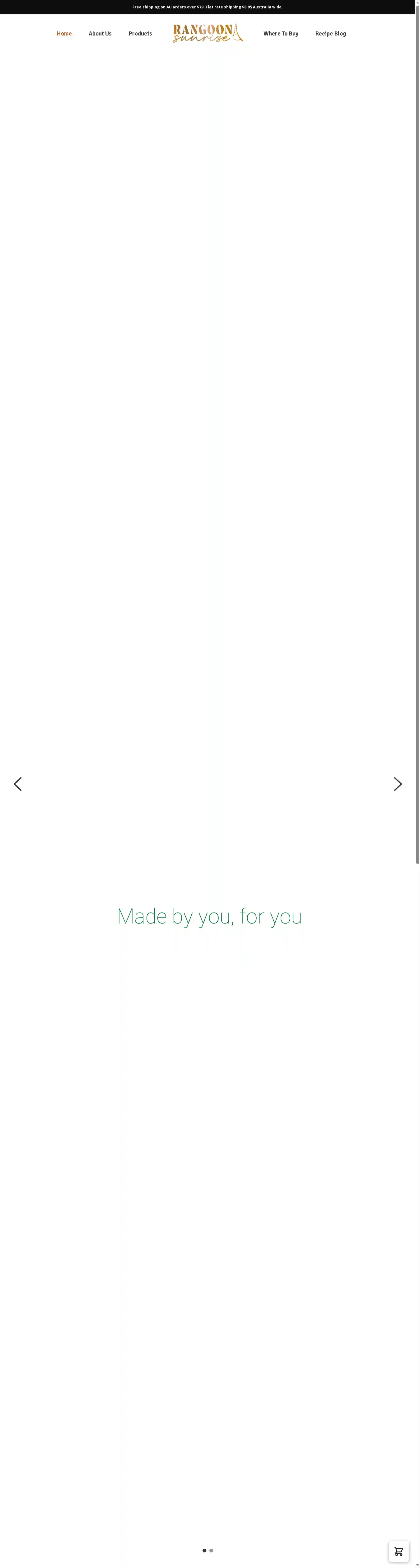The width and height of the screenshot is (420, 1568).
Task: Jump to second slide indicator dot
Action: 211,1550
